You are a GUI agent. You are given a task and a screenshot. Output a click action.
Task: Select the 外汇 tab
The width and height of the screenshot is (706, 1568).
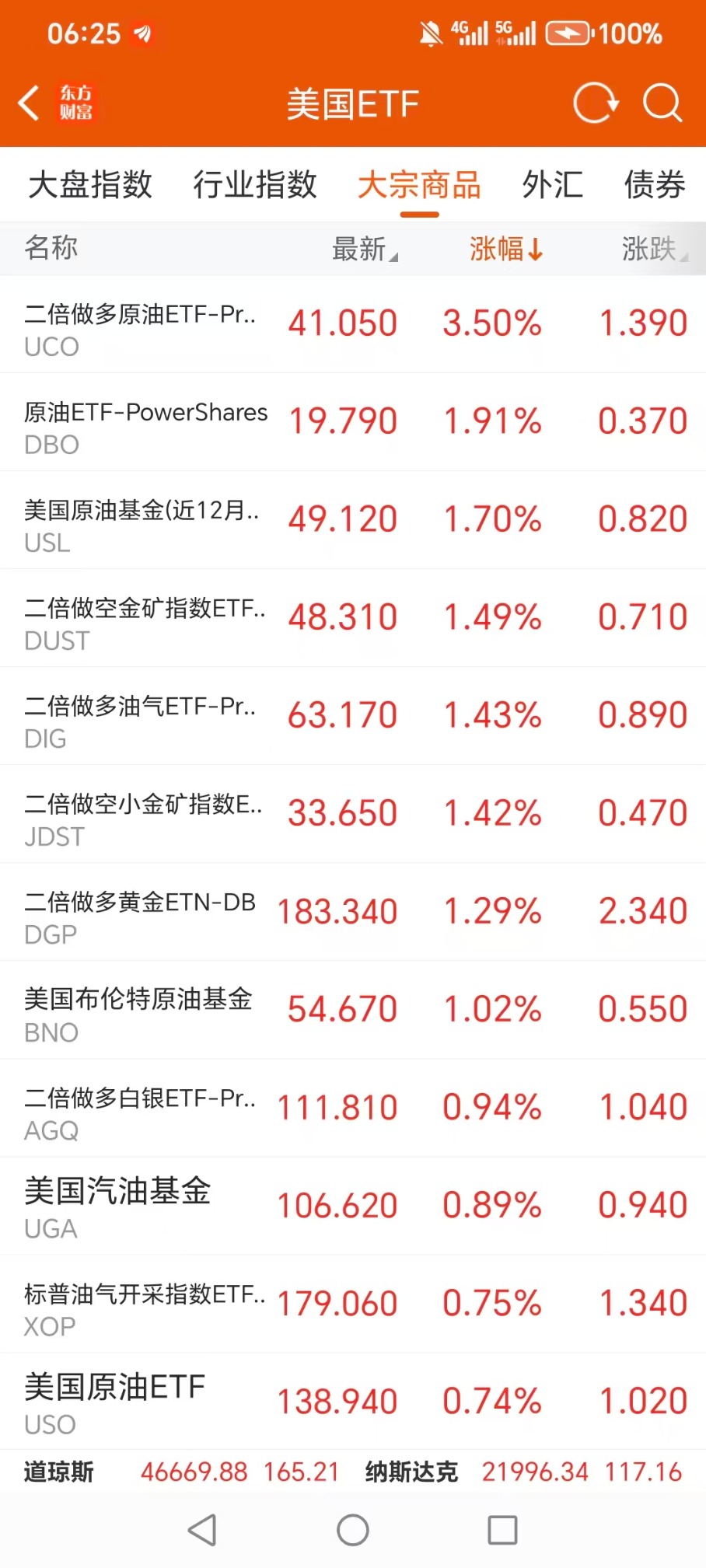[552, 185]
